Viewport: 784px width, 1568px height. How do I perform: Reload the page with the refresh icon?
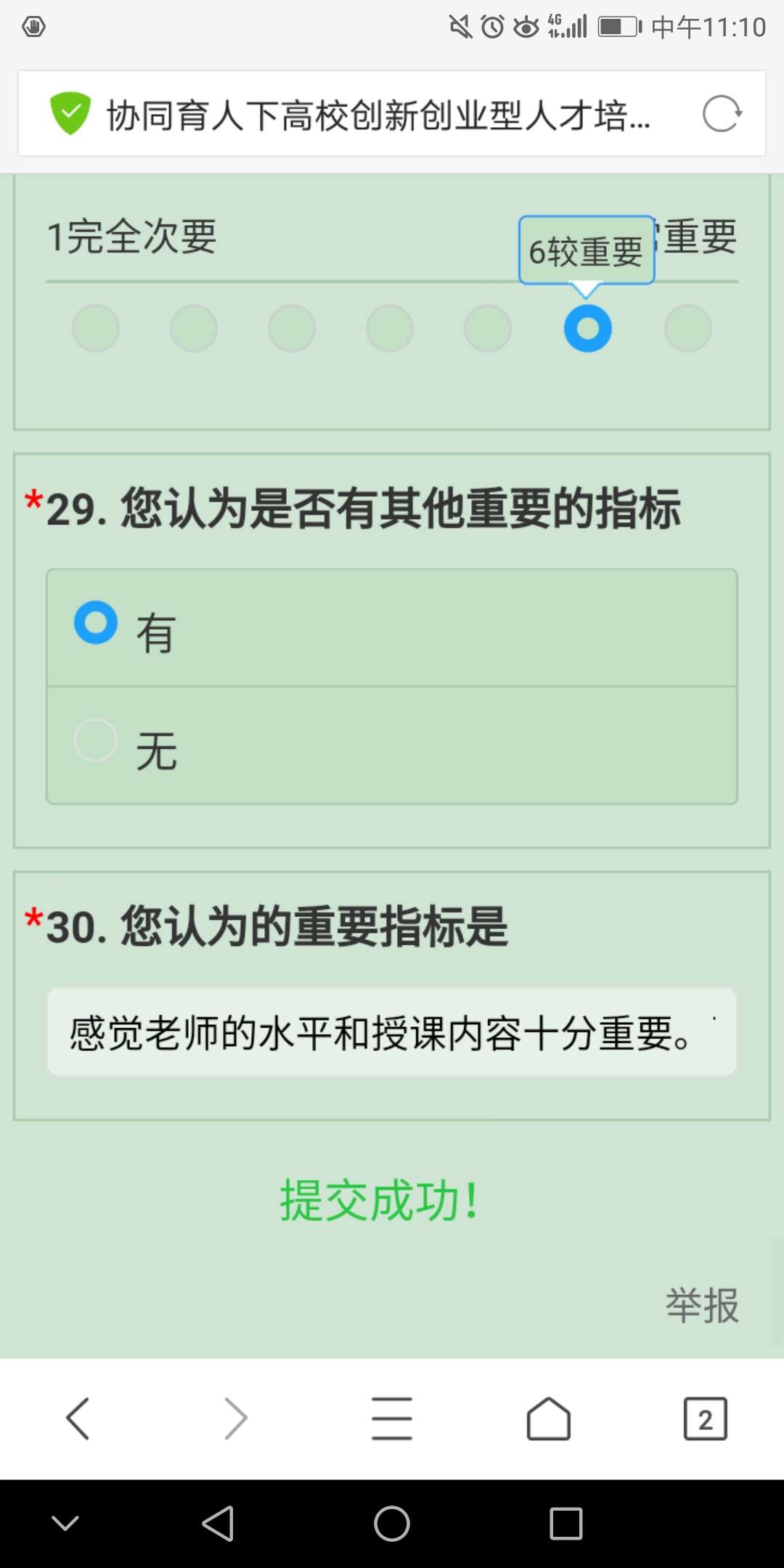pos(722,114)
